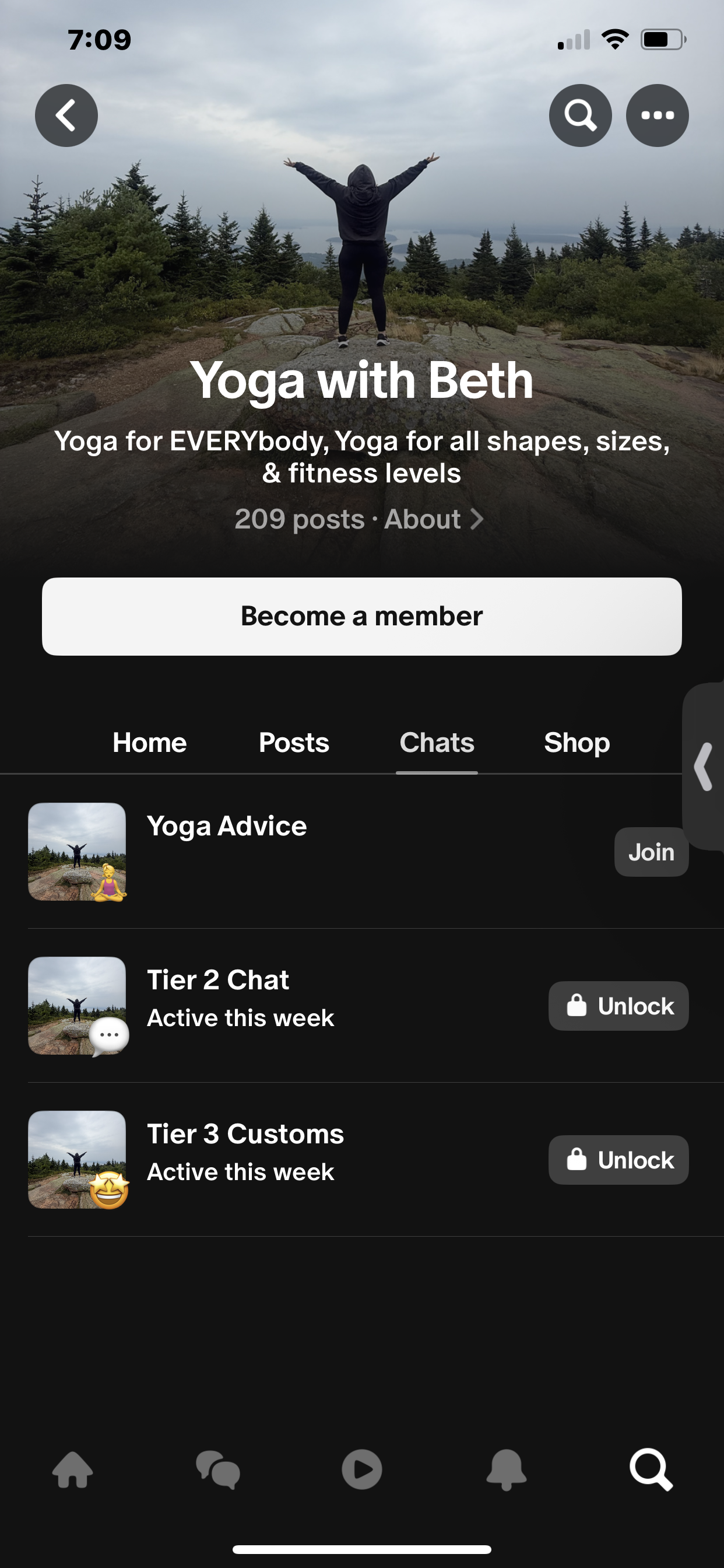
Task: Open the search tab in bottom bar
Action: click(x=651, y=1469)
